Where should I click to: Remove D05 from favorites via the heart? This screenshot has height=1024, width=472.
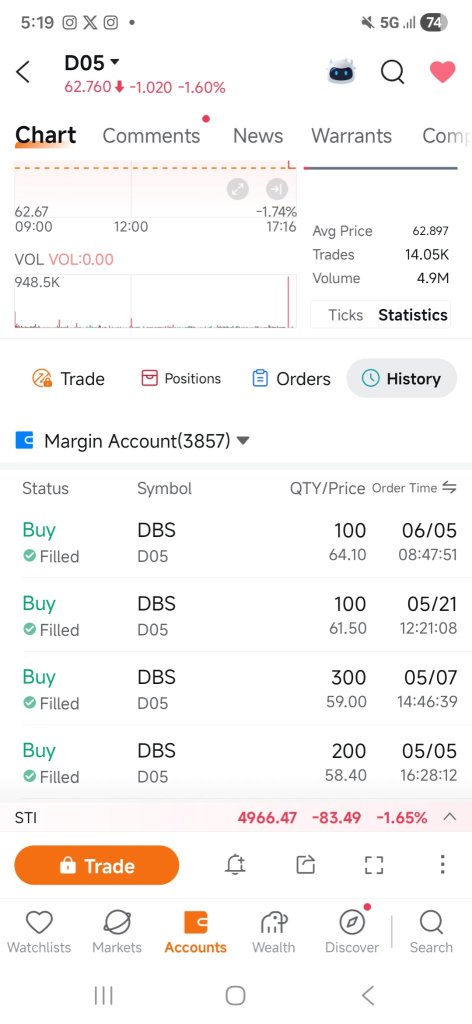coord(442,71)
